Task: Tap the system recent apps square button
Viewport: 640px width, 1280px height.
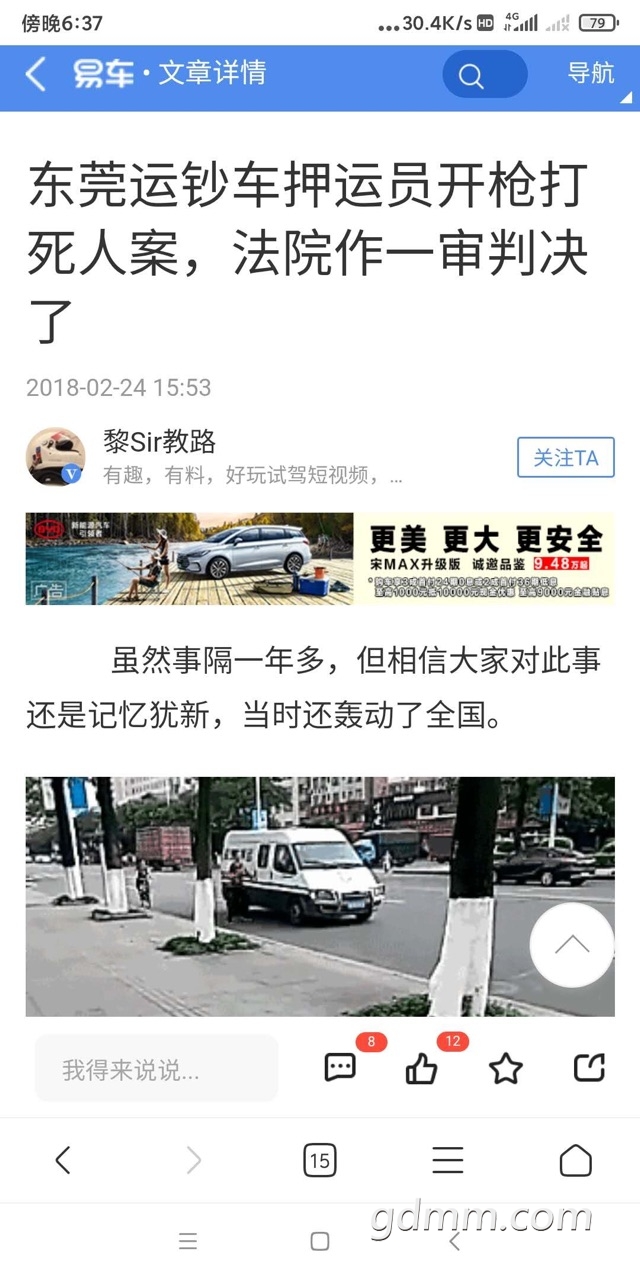Action: [x=320, y=1241]
